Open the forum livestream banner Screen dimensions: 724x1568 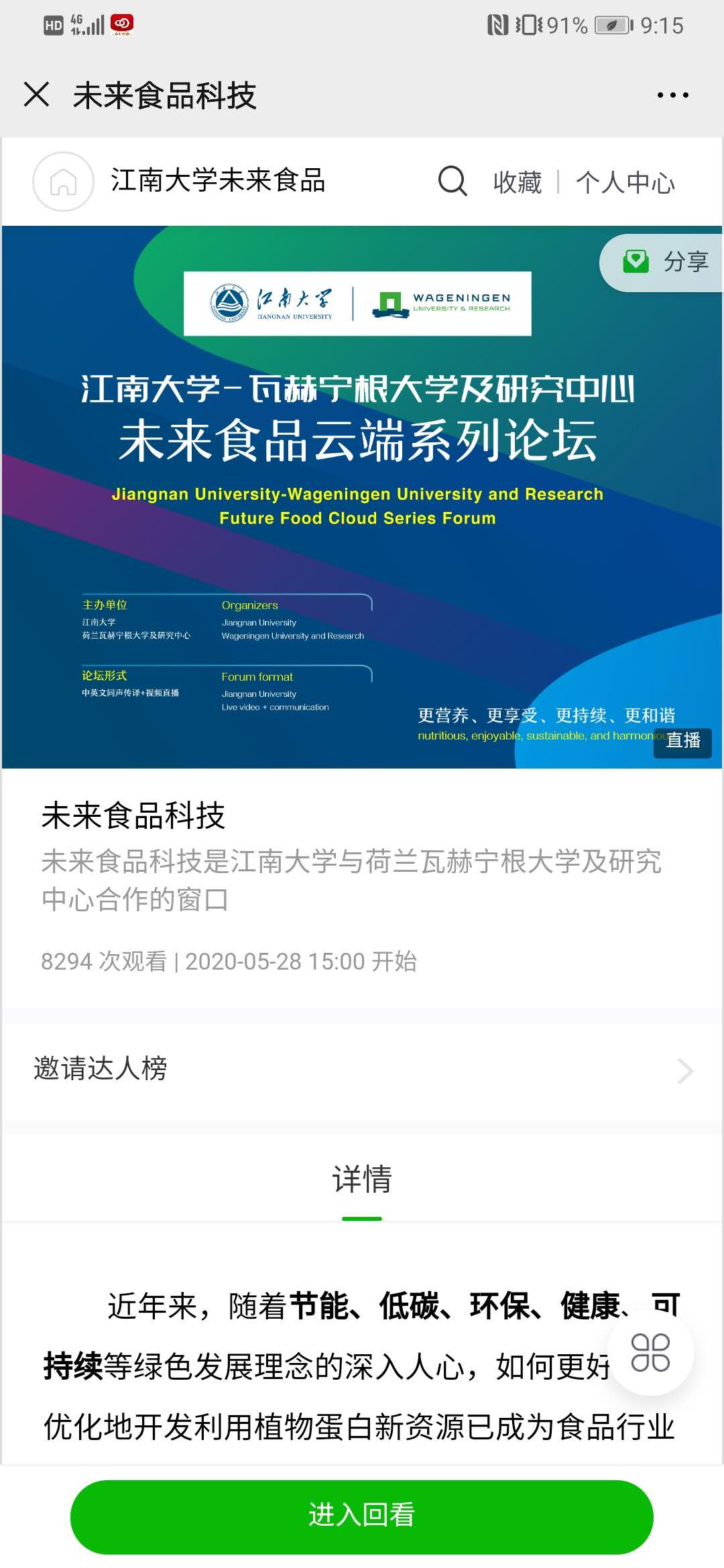pyautogui.click(x=362, y=496)
